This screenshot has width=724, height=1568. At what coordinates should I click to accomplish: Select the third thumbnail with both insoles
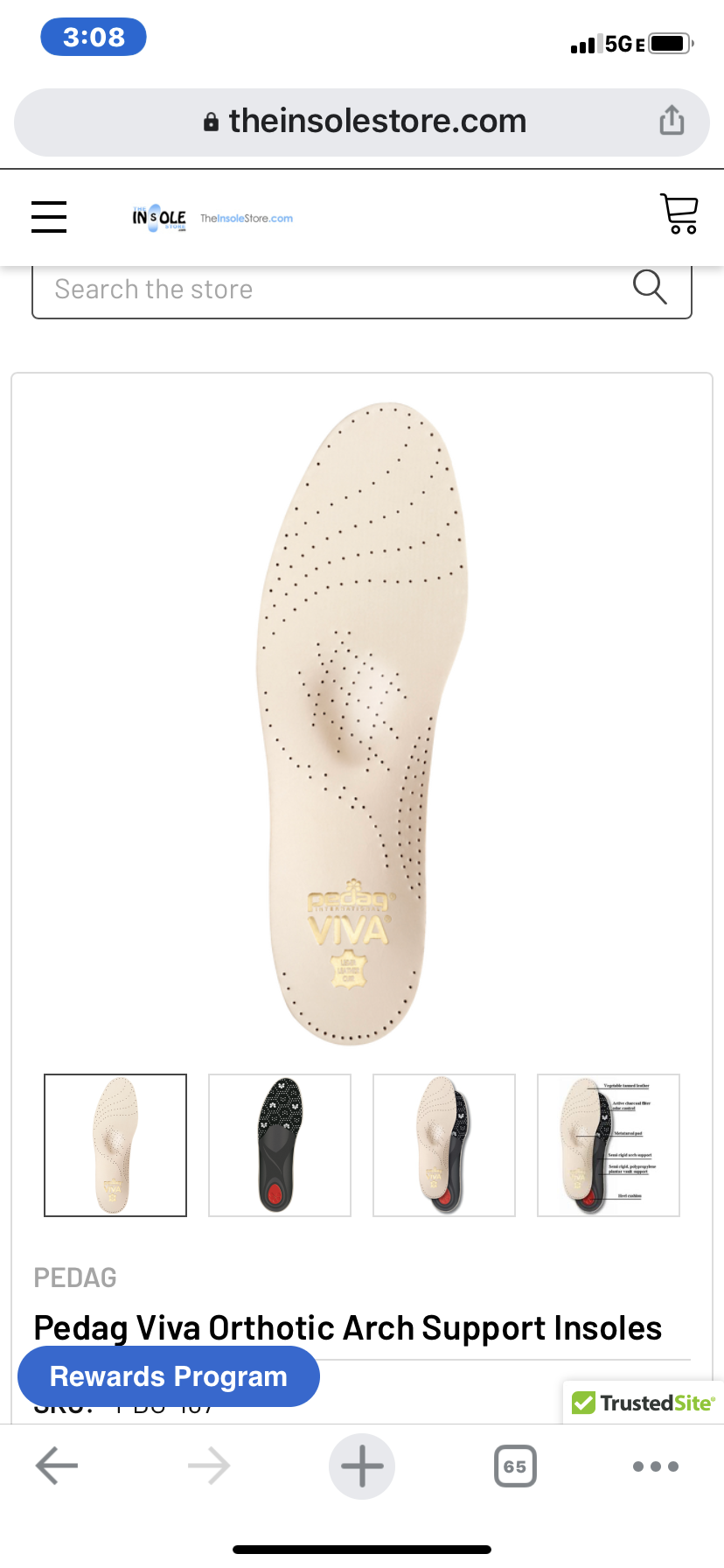tap(444, 1144)
